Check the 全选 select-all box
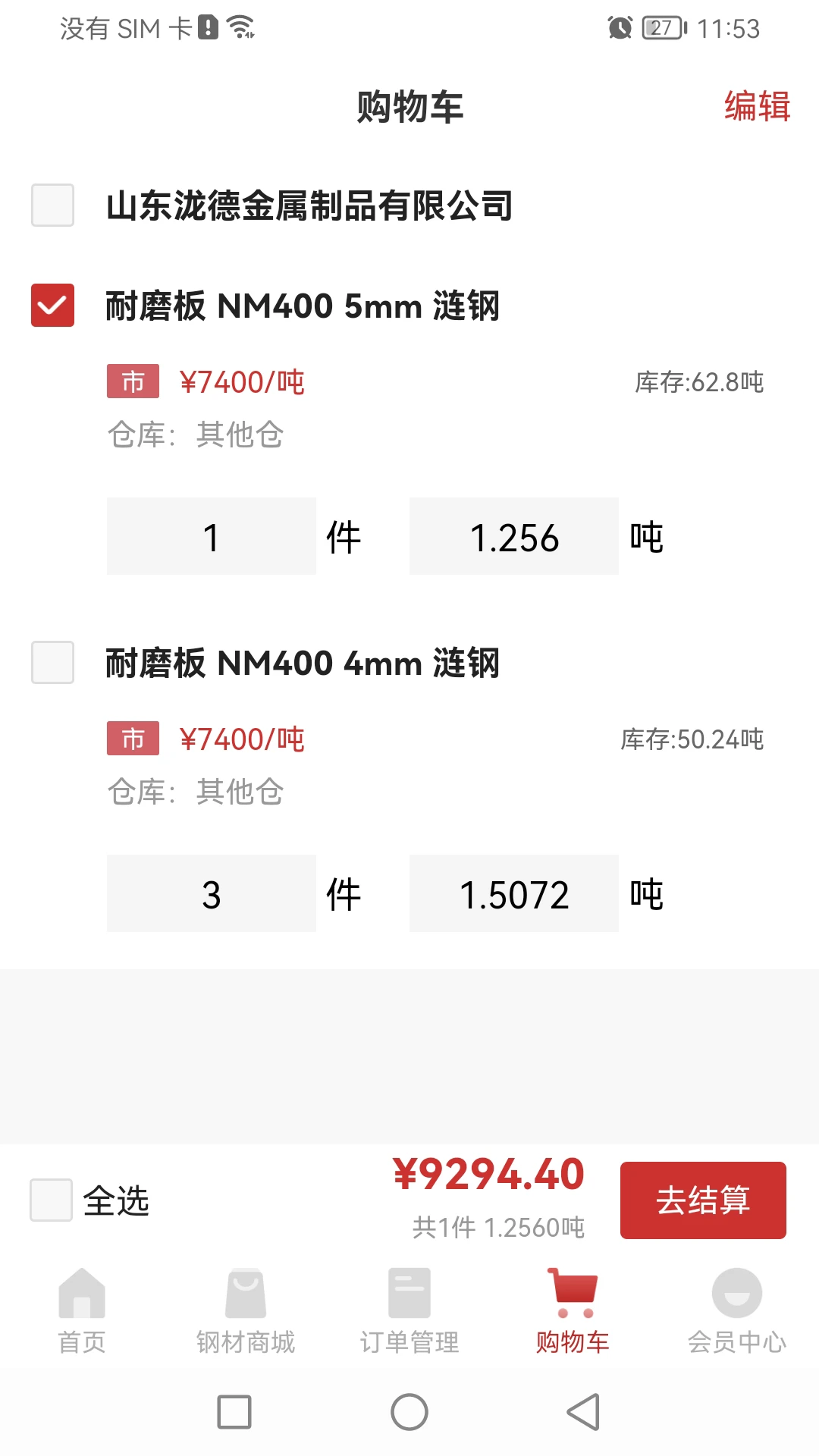The width and height of the screenshot is (819, 1456). pyautogui.click(x=52, y=1200)
